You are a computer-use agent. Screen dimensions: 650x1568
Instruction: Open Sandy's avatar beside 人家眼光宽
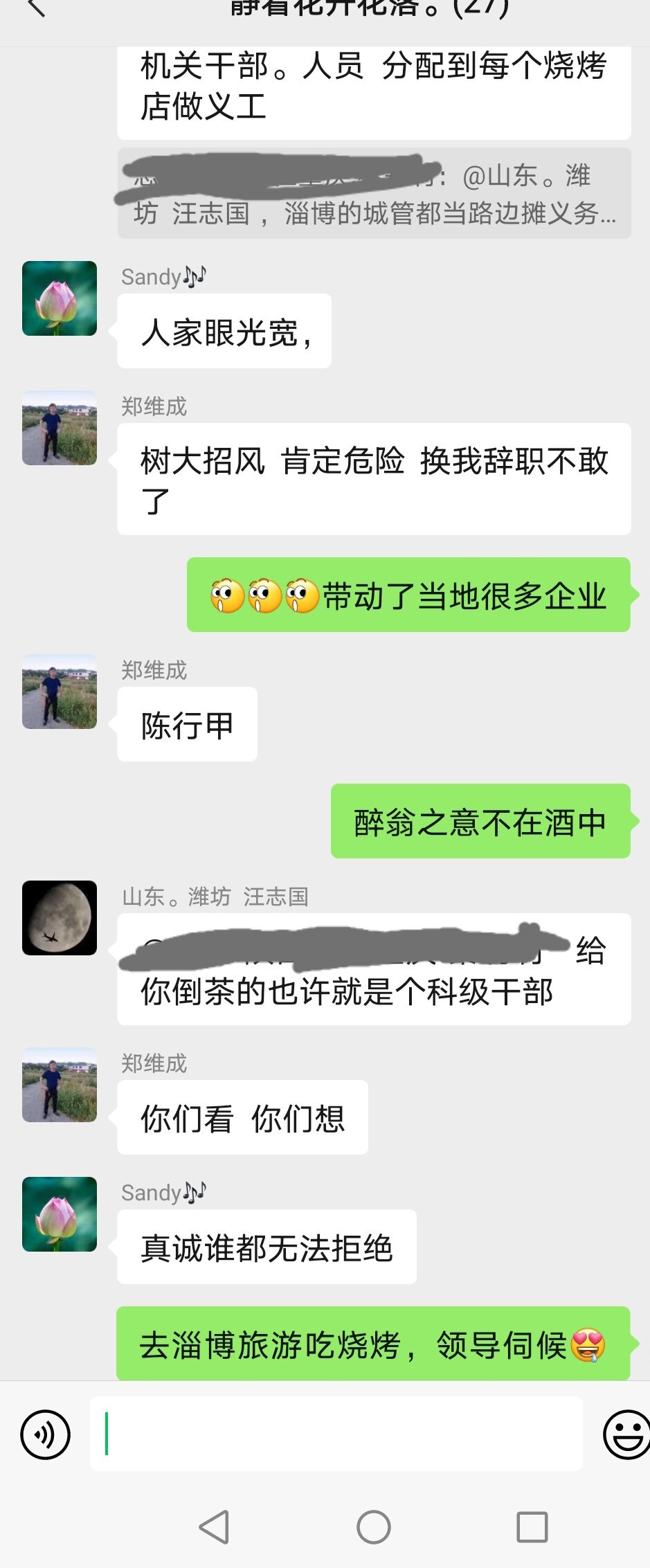tap(60, 298)
